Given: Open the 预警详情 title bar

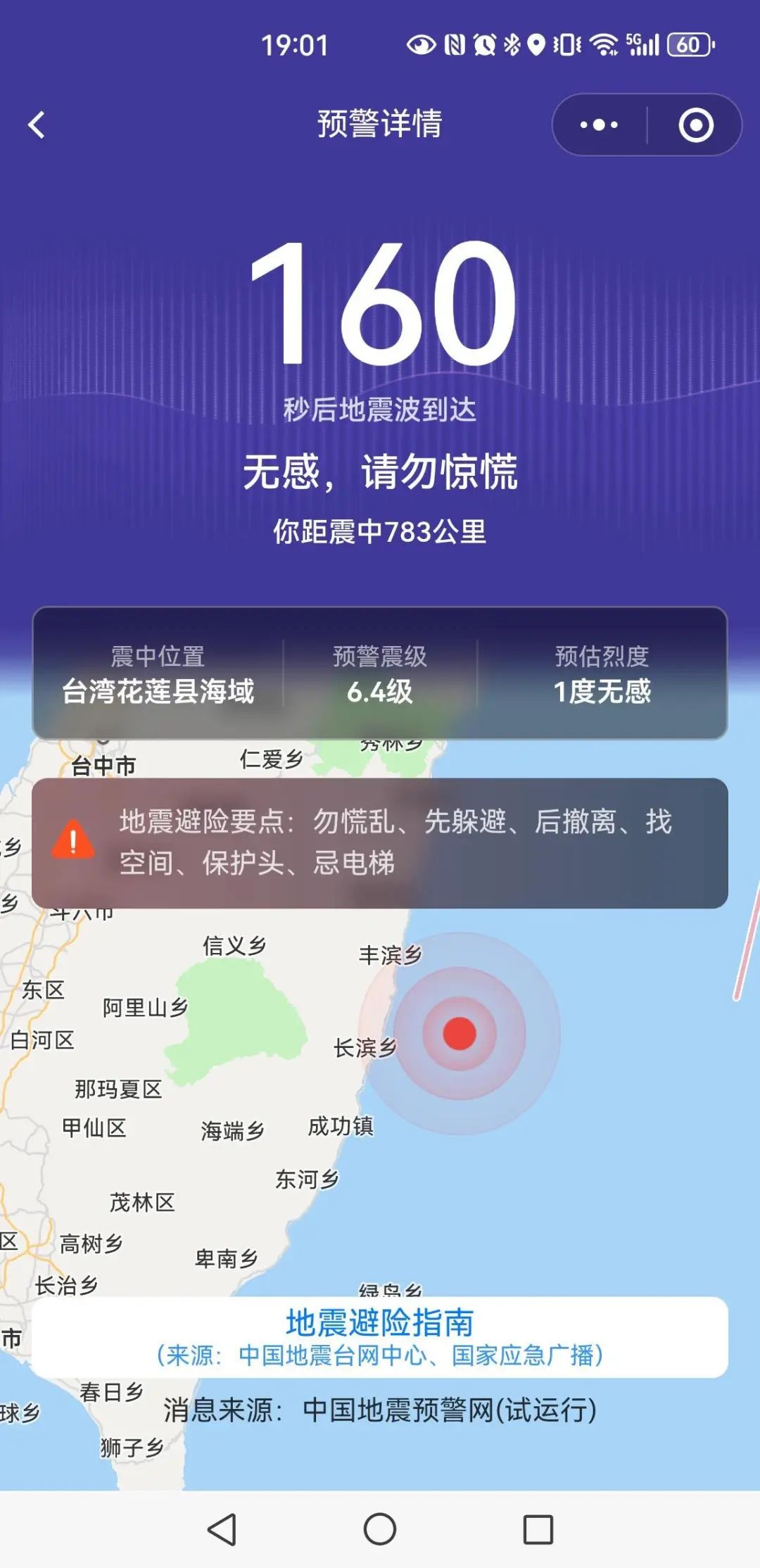Looking at the screenshot, I should coord(379,123).
